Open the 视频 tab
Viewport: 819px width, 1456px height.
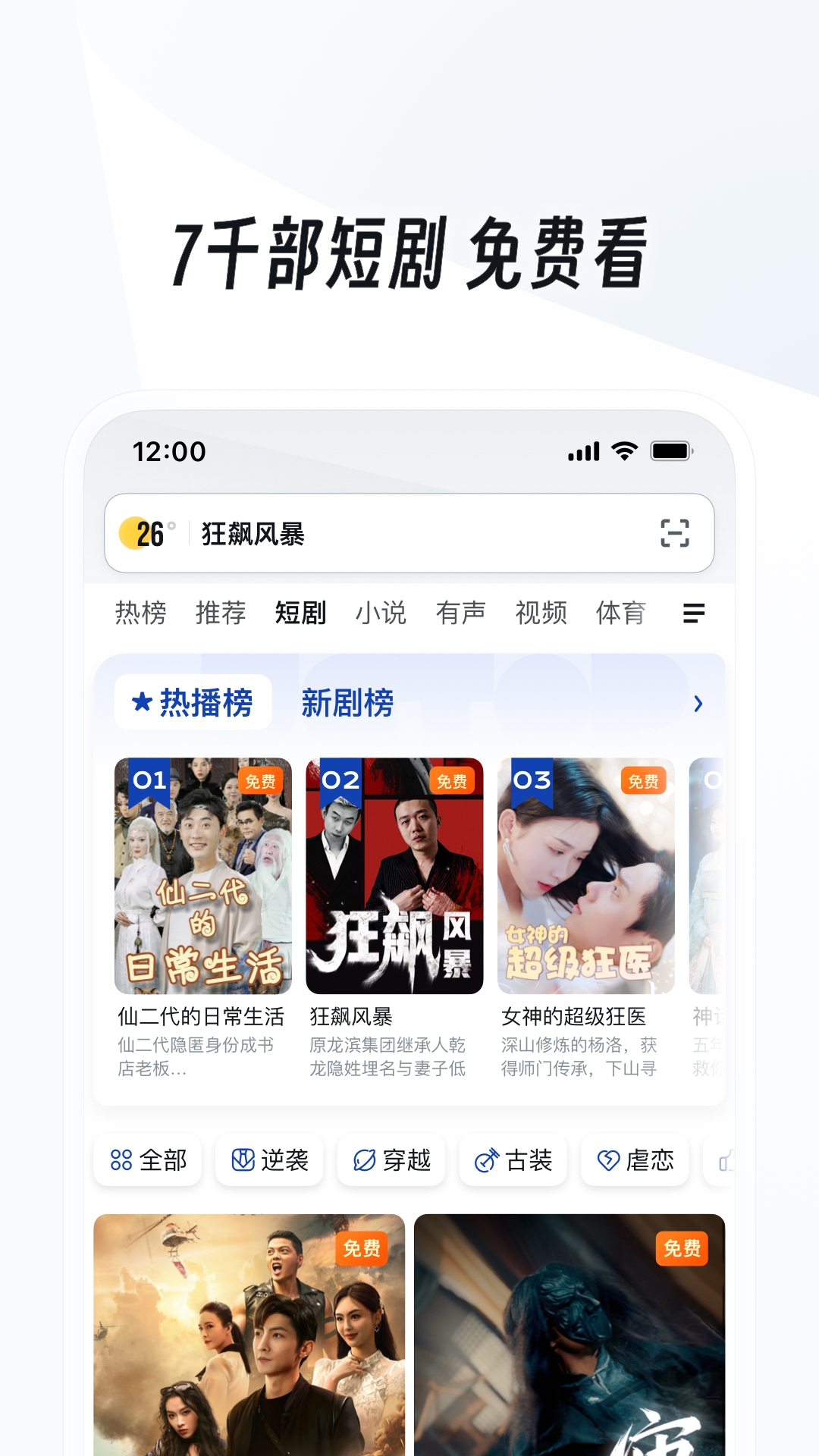540,613
